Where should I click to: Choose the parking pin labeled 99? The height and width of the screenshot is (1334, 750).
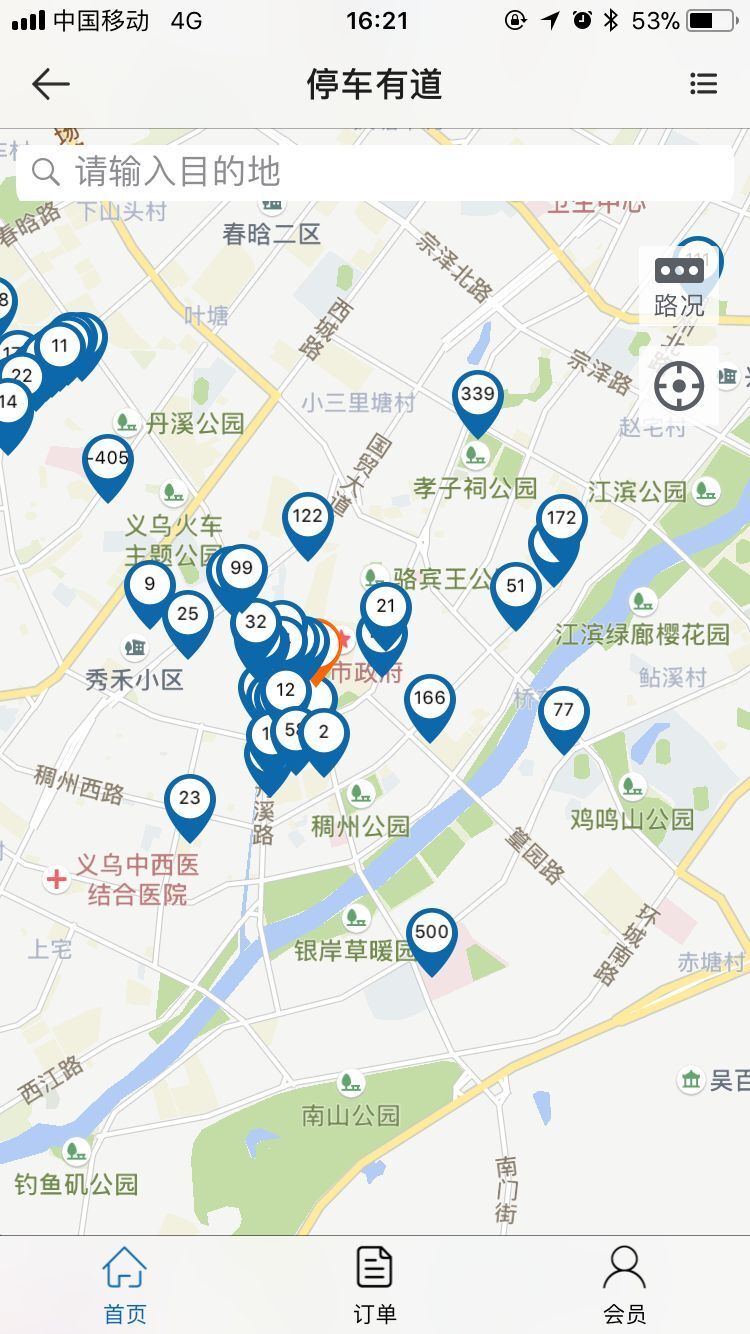[241, 571]
